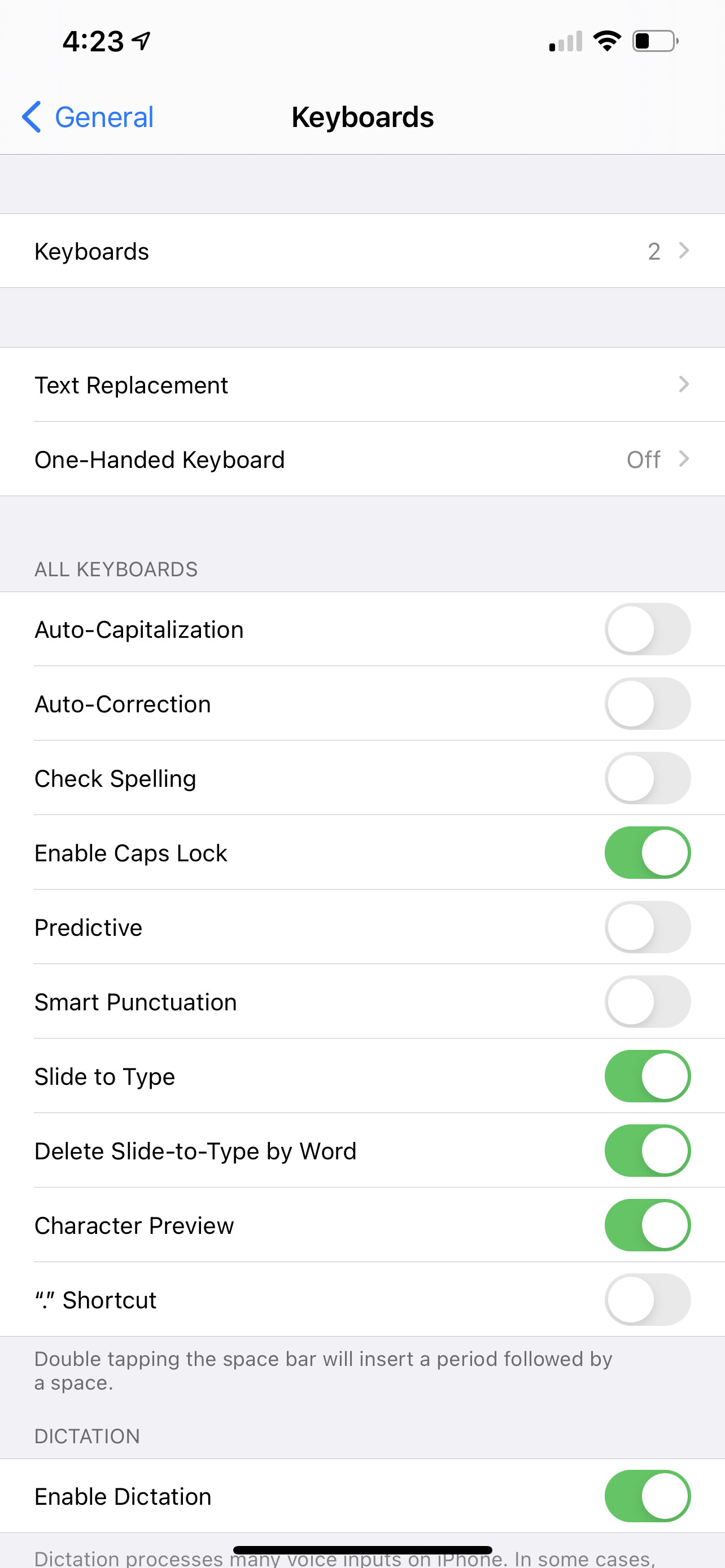This screenshot has width=725, height=1568.
Task: Open One-Handed Keyboard options
Action: [362, 459]
